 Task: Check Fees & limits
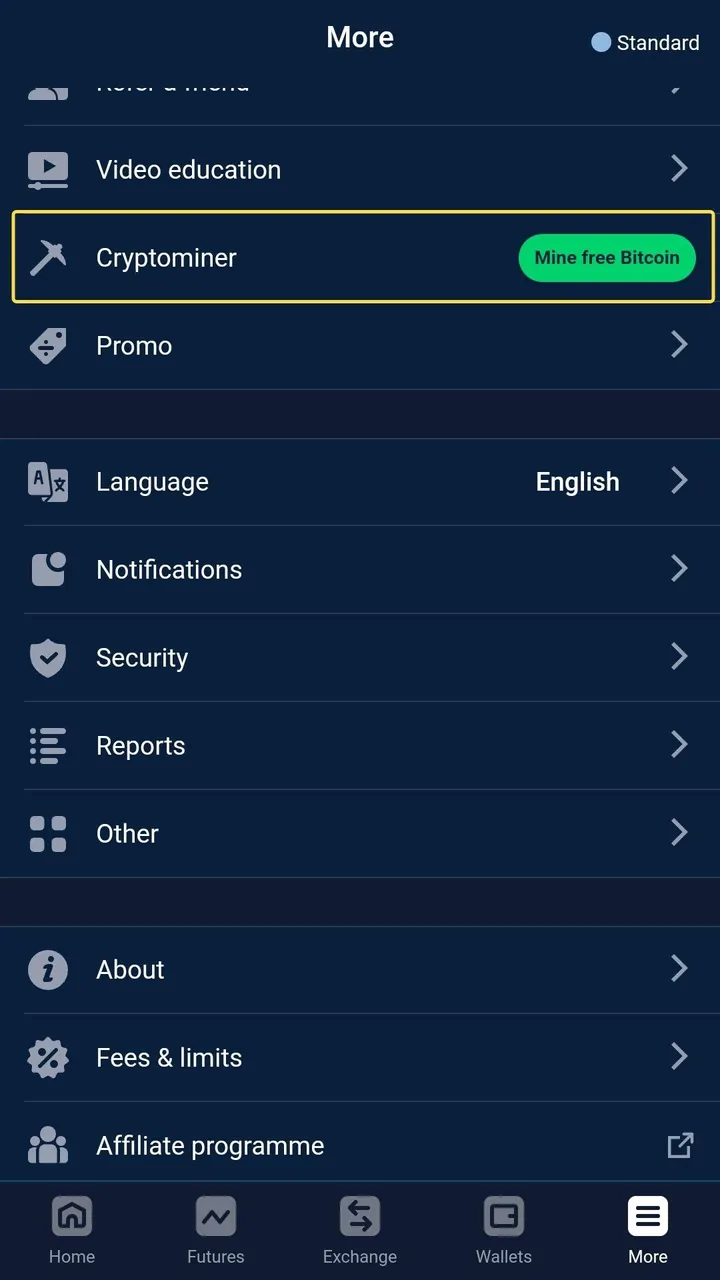pos(360,1058)
